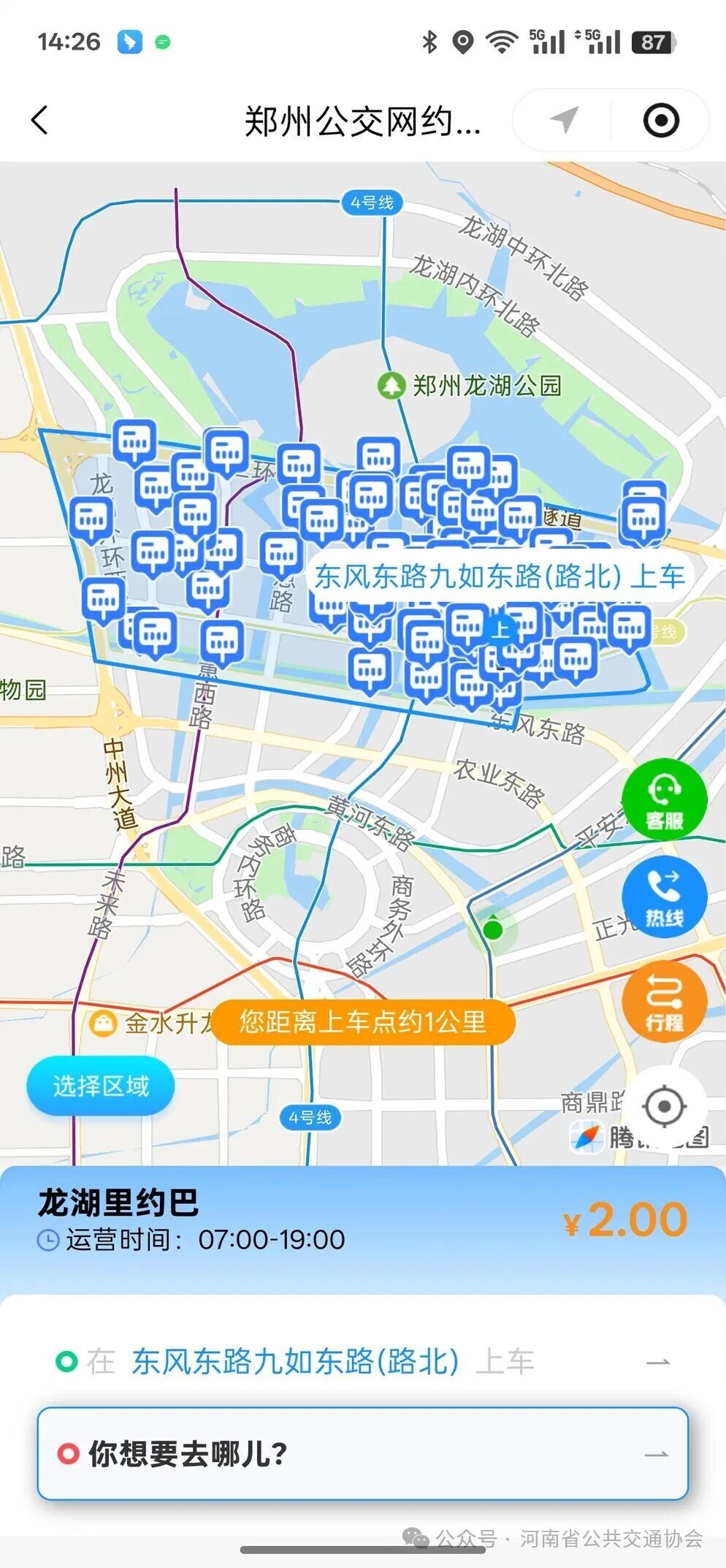Call the hotline using the 热线 icon
Viewport: 726px width, 1568px height.
[664, 897]
